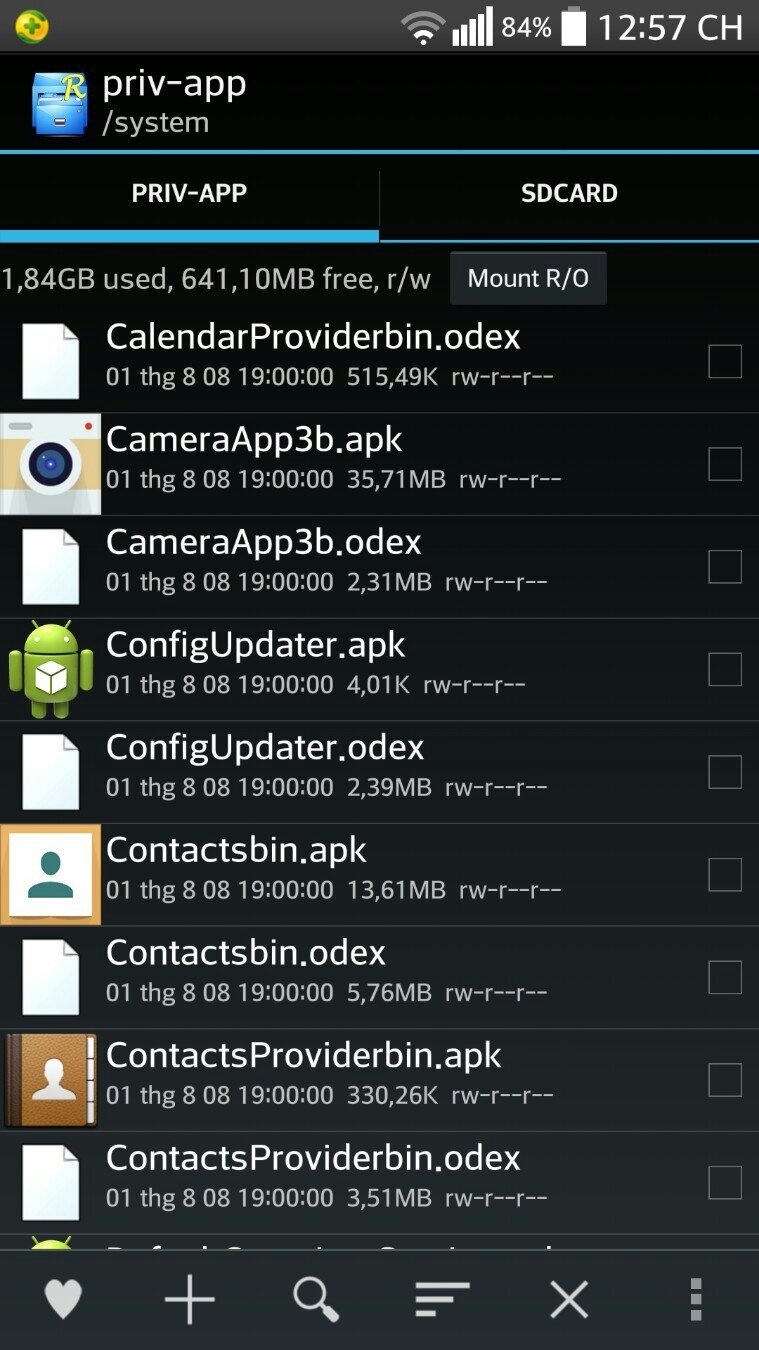Select the PRIV-APP tab
Viewport: 759px width, 1350px height.
click(189, 193)
